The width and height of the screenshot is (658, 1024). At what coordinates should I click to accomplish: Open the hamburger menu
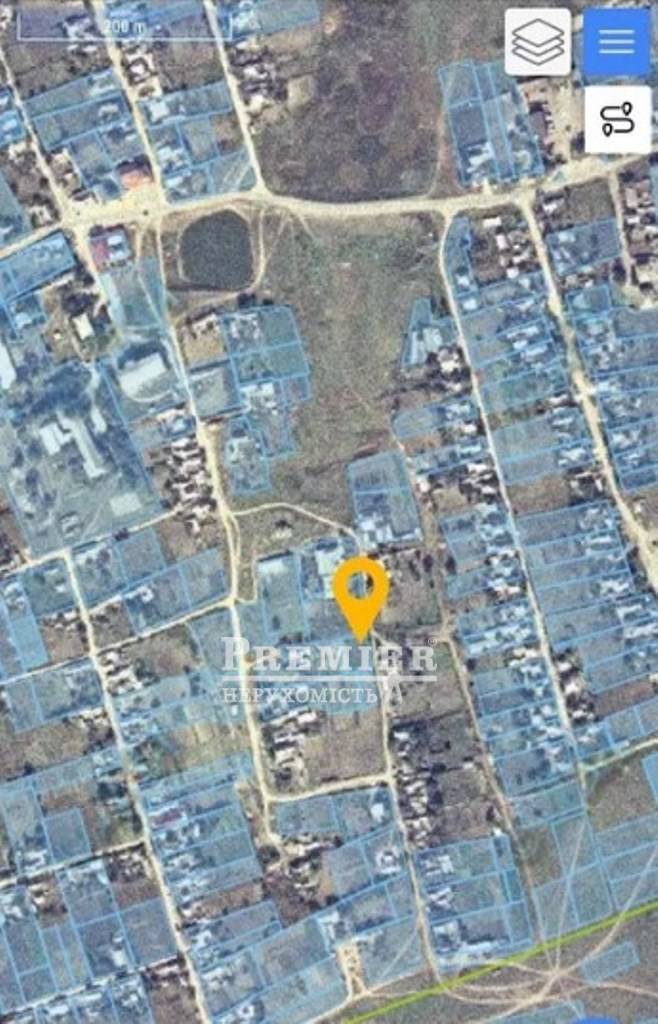tap(616, 42)
